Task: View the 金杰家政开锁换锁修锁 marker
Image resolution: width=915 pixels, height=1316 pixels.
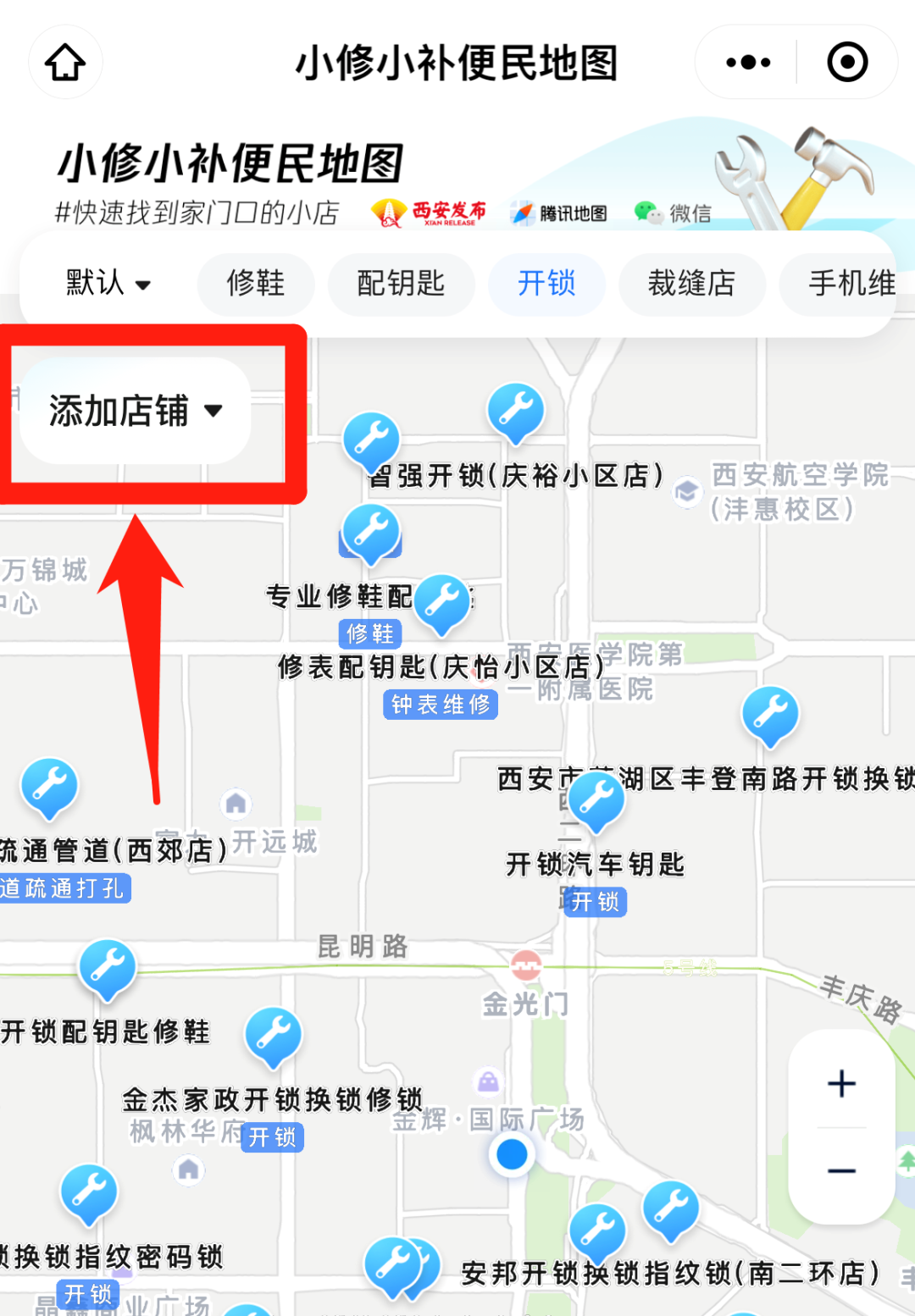Action: [x=273, y=1035]
